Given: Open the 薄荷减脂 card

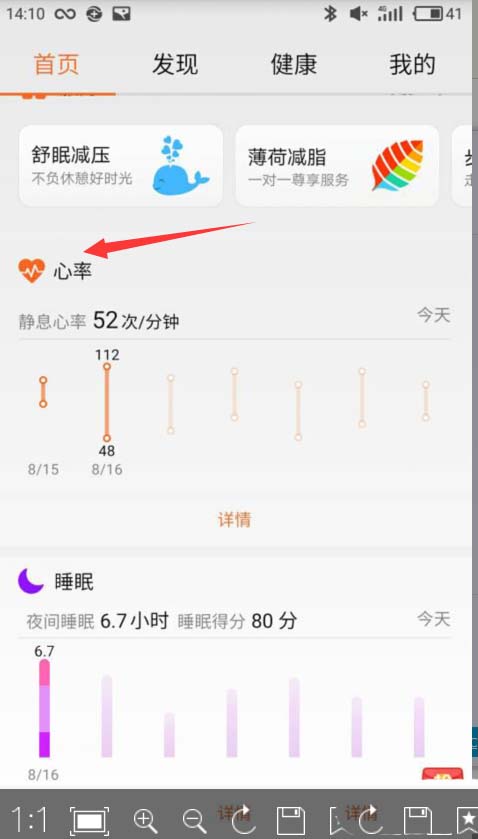Looking at the screenshot, I should point(337,165).
